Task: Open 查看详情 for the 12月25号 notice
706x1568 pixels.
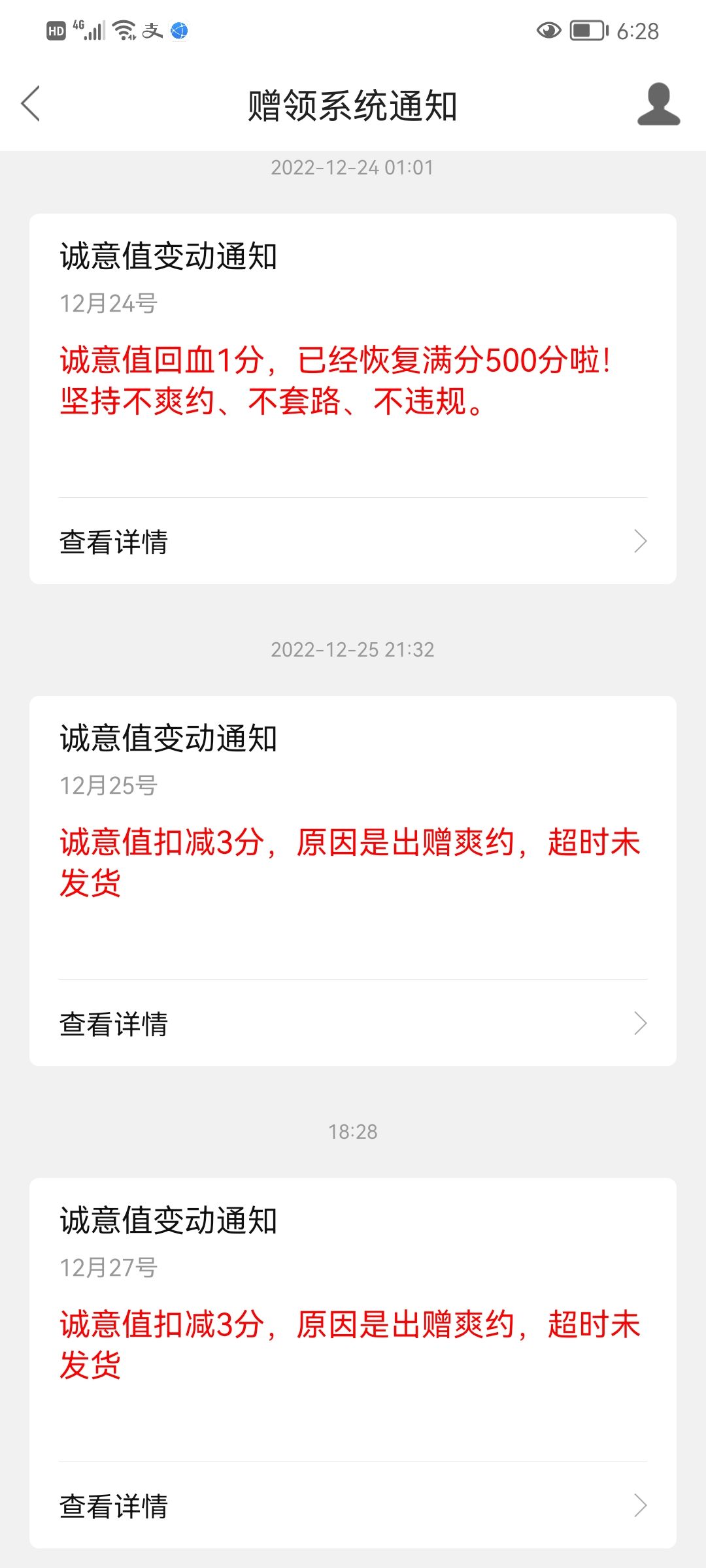Action: click(353, 1024)
